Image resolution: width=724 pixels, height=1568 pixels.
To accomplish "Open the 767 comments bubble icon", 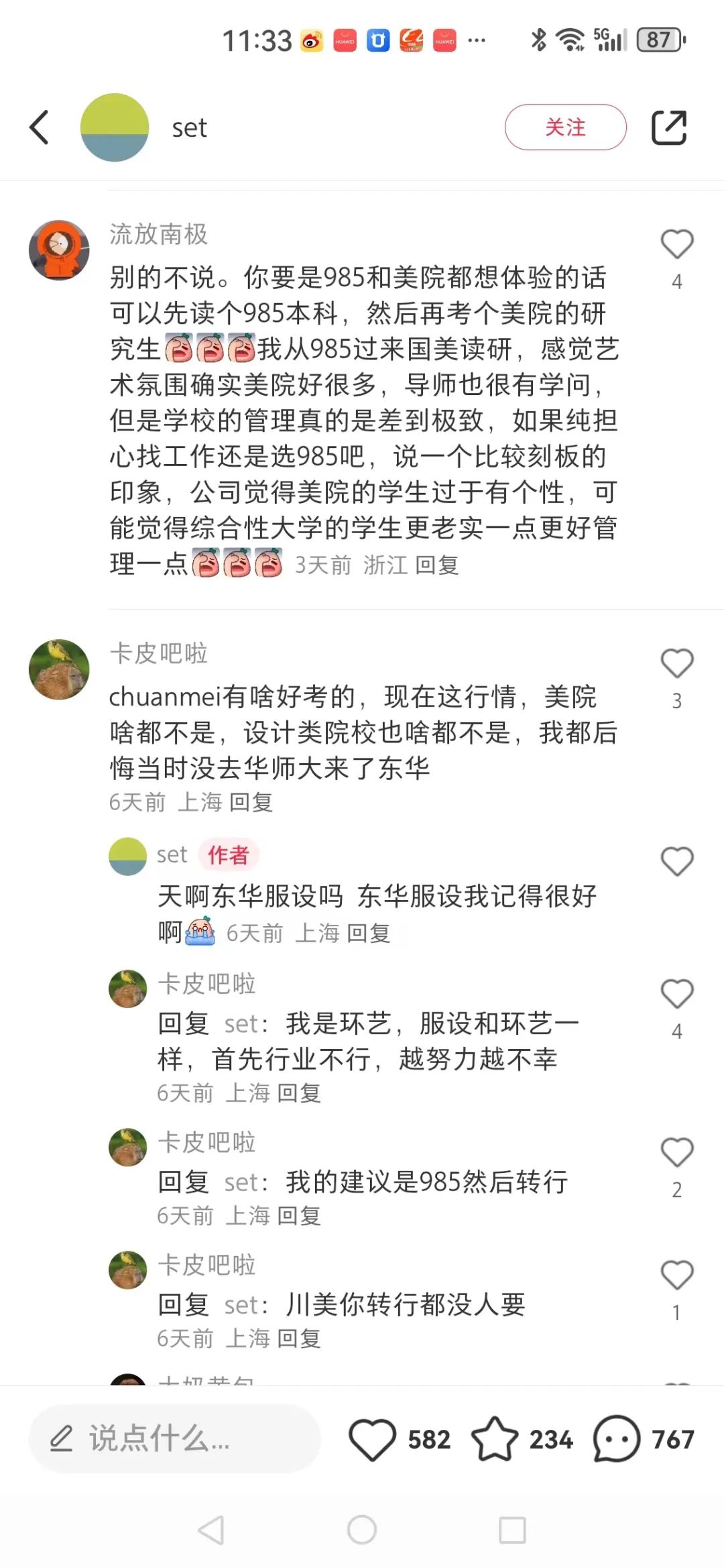I will point(616,1439).
